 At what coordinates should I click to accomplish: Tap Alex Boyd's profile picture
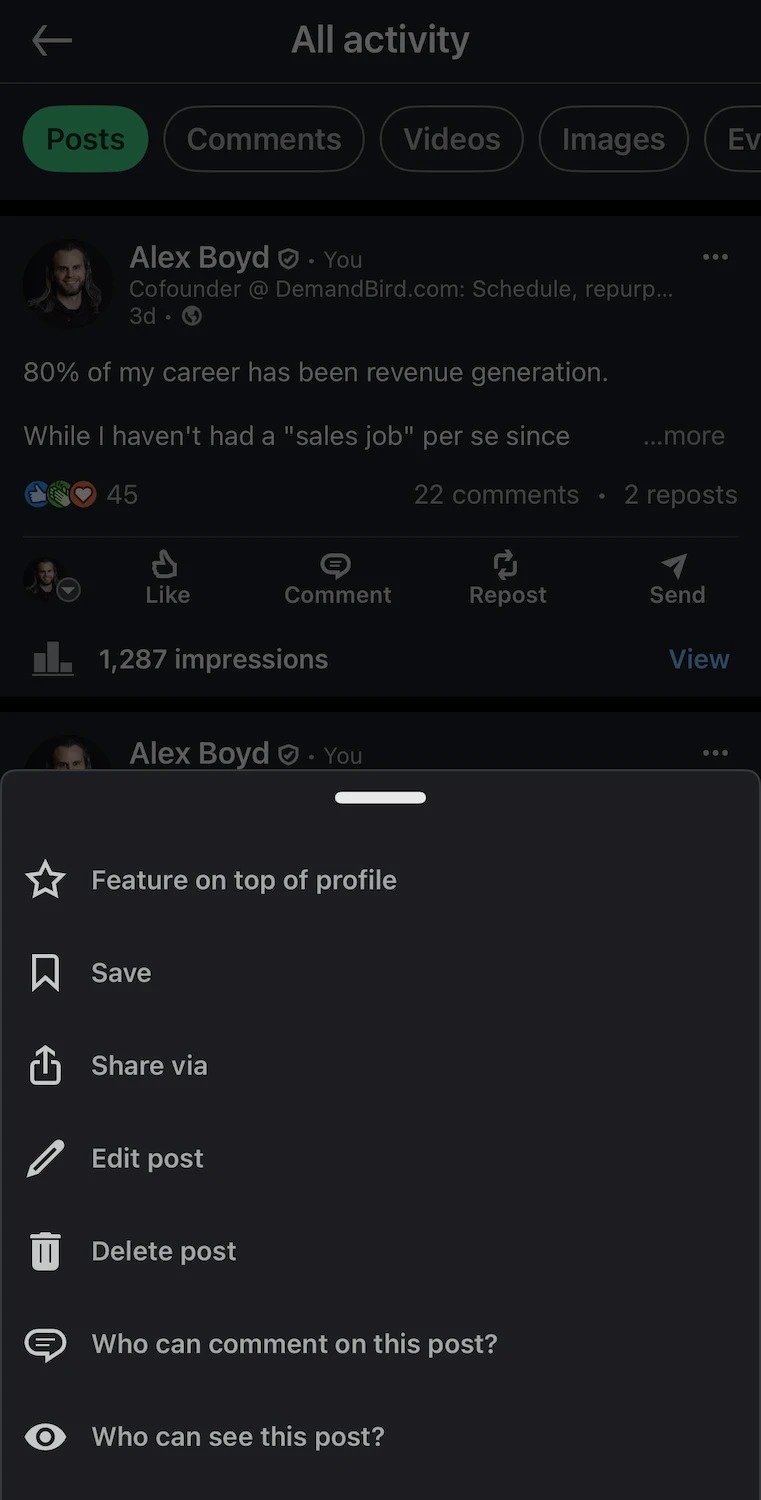coord(67,283)
